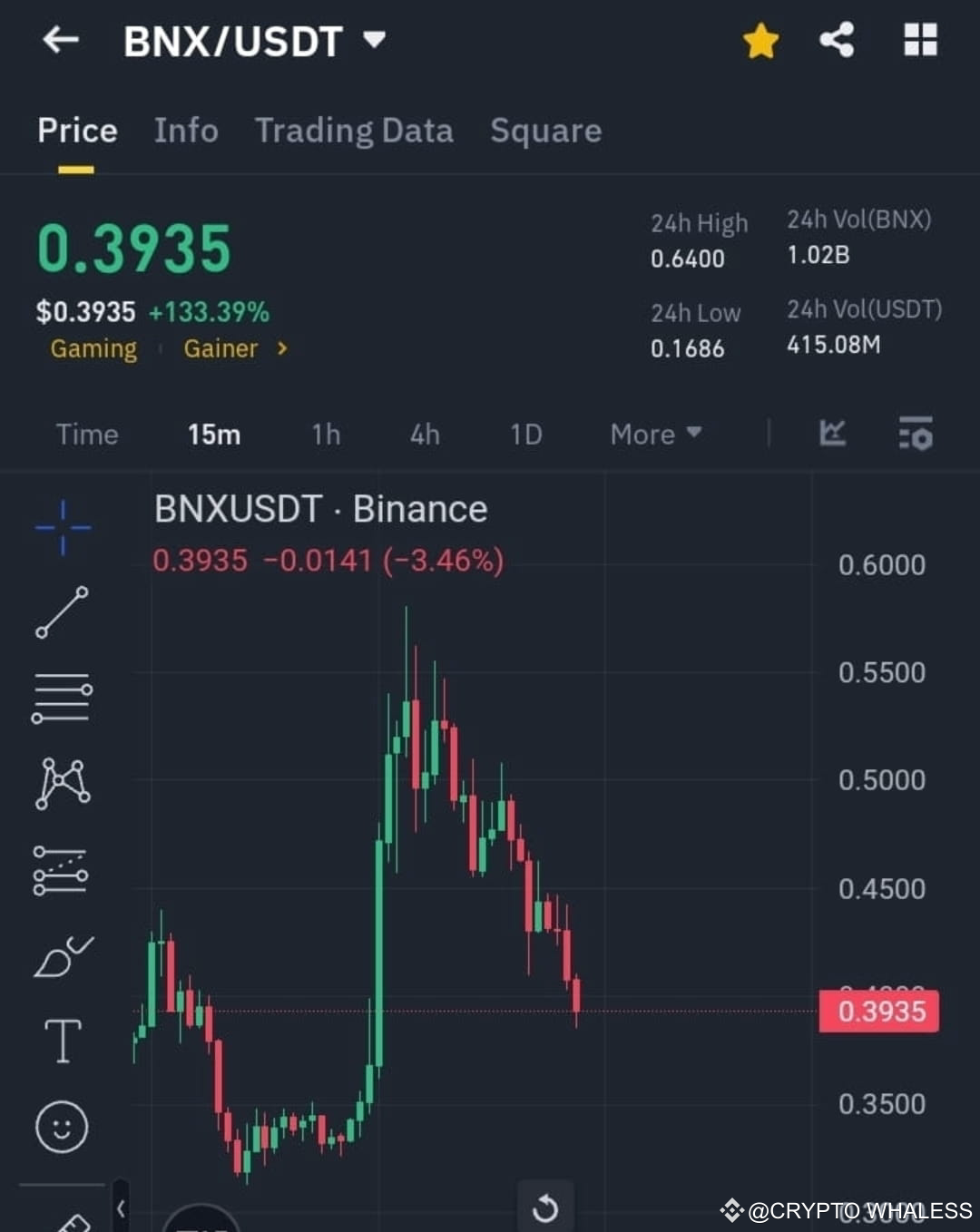The height and width of the screenshot is (1232, 980).
Task: Reset chart view with refresh button
Action: (545, 1208)
